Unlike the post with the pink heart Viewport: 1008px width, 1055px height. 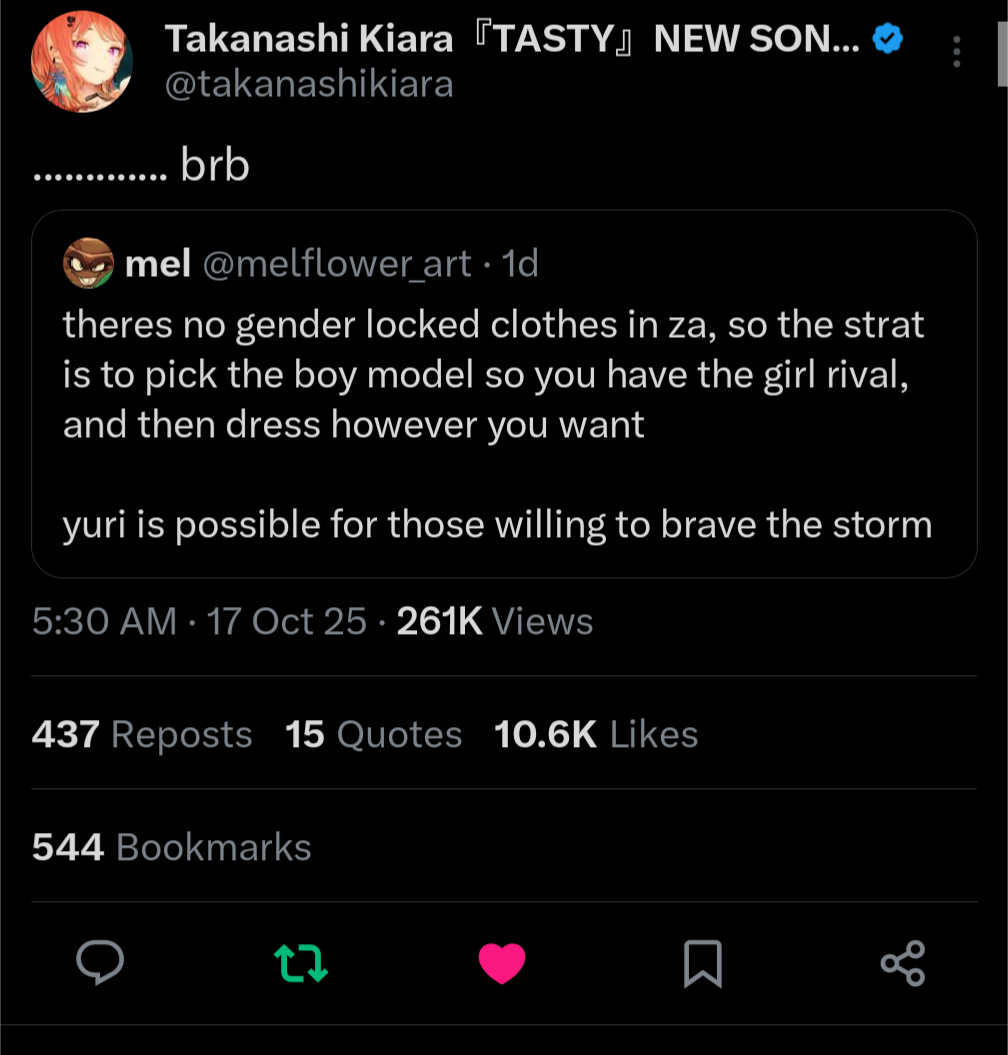point(502,963)
